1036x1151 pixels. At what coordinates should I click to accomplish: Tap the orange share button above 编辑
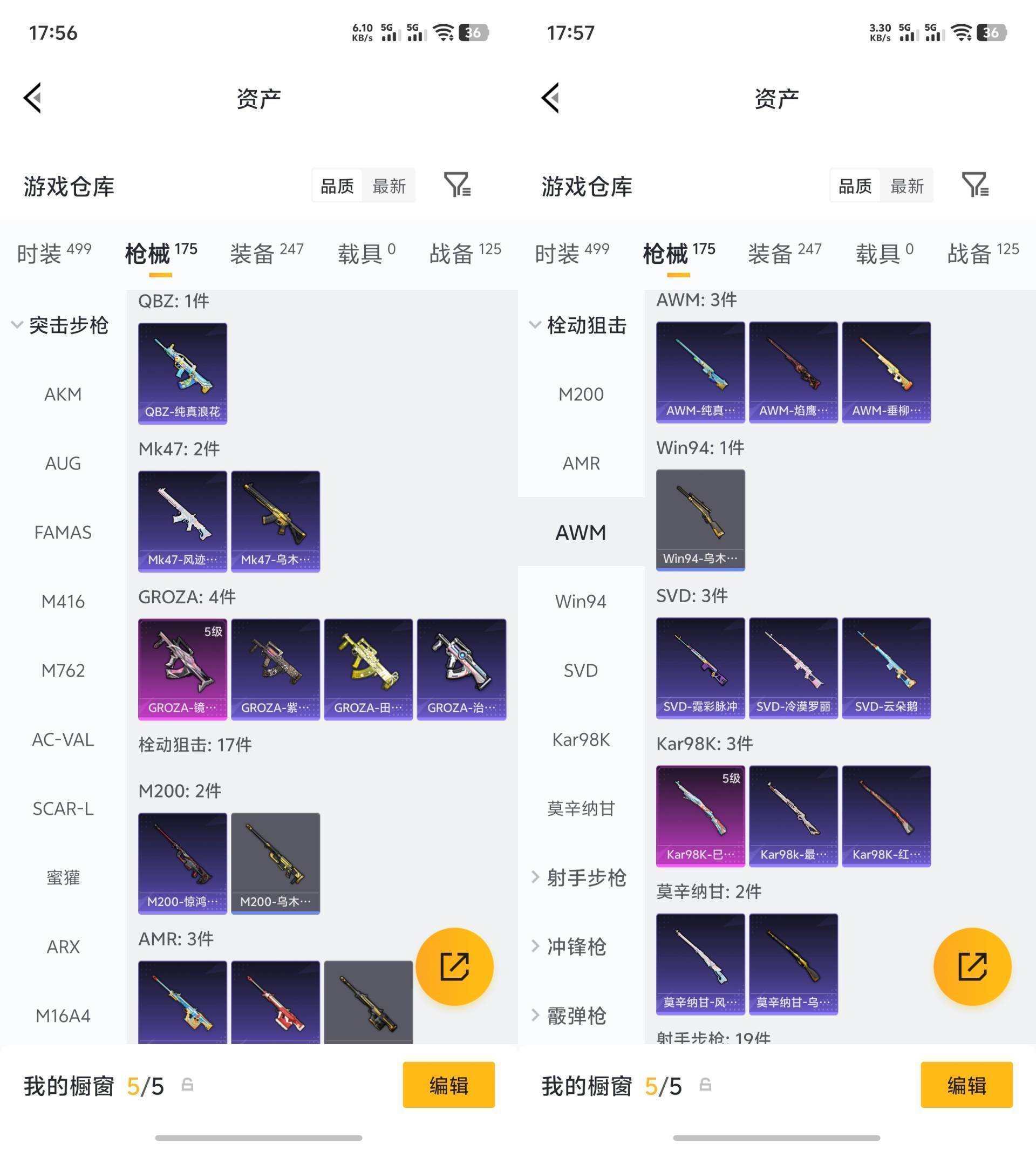point(455,966)
